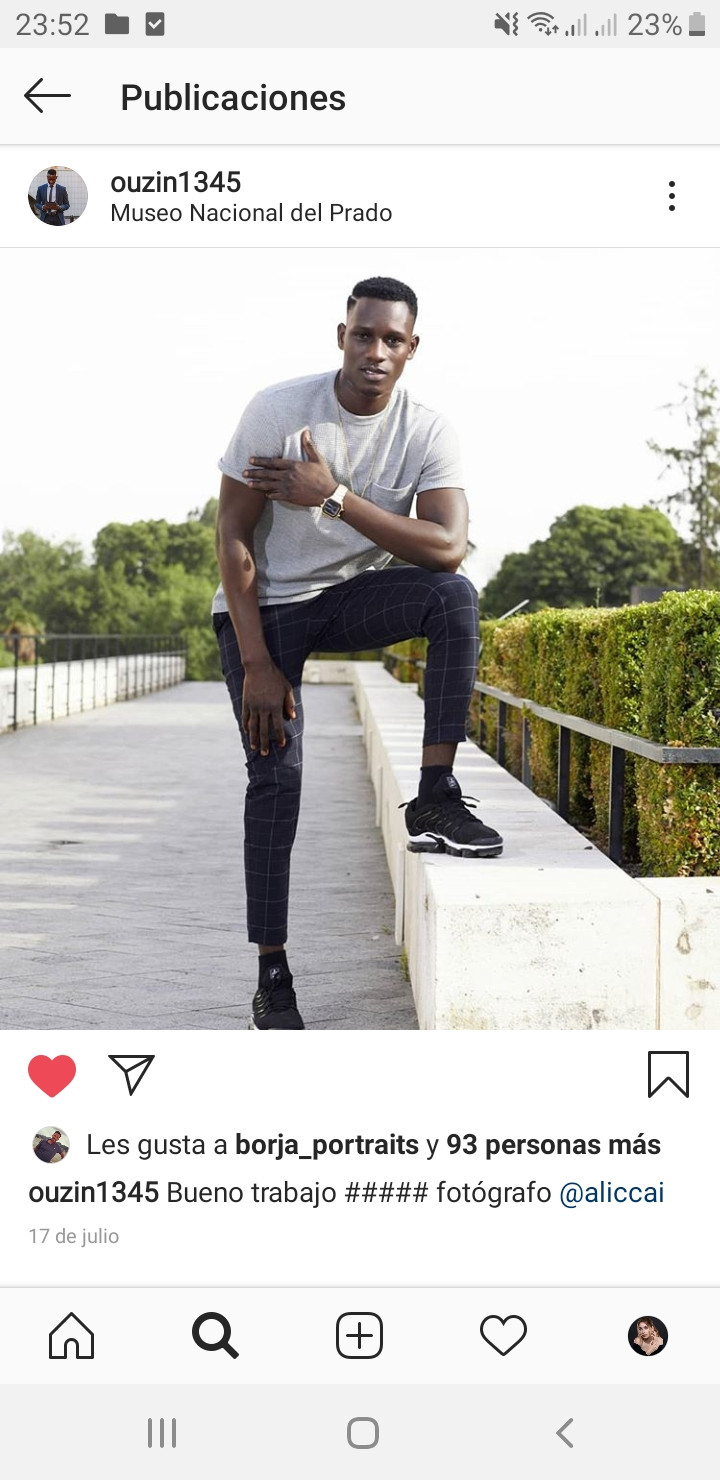The image size is (720, 1480).
Task: Unlike the post via red heart
Action: click(52, 1075)
